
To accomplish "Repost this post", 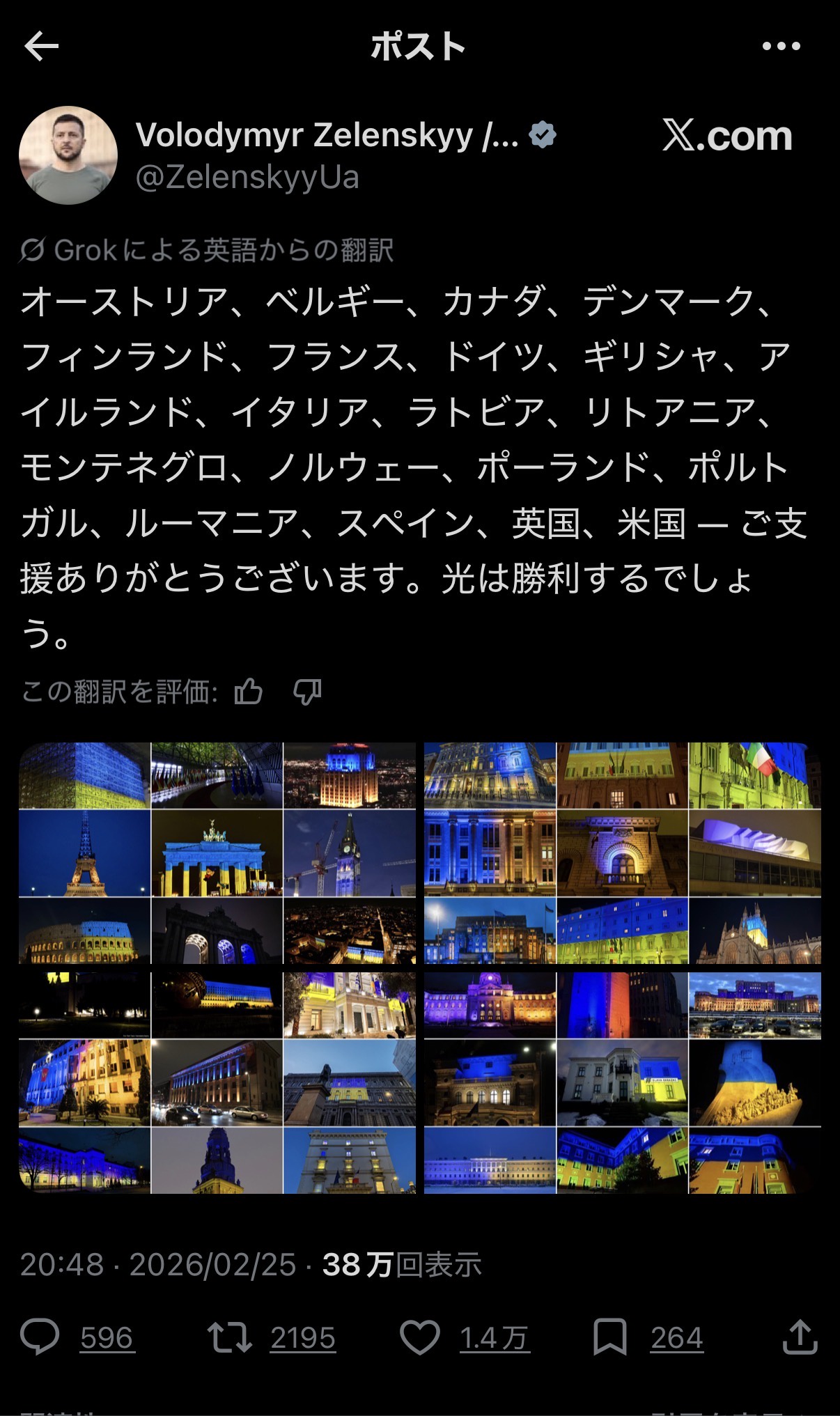I will click(x=230, y=1337).
